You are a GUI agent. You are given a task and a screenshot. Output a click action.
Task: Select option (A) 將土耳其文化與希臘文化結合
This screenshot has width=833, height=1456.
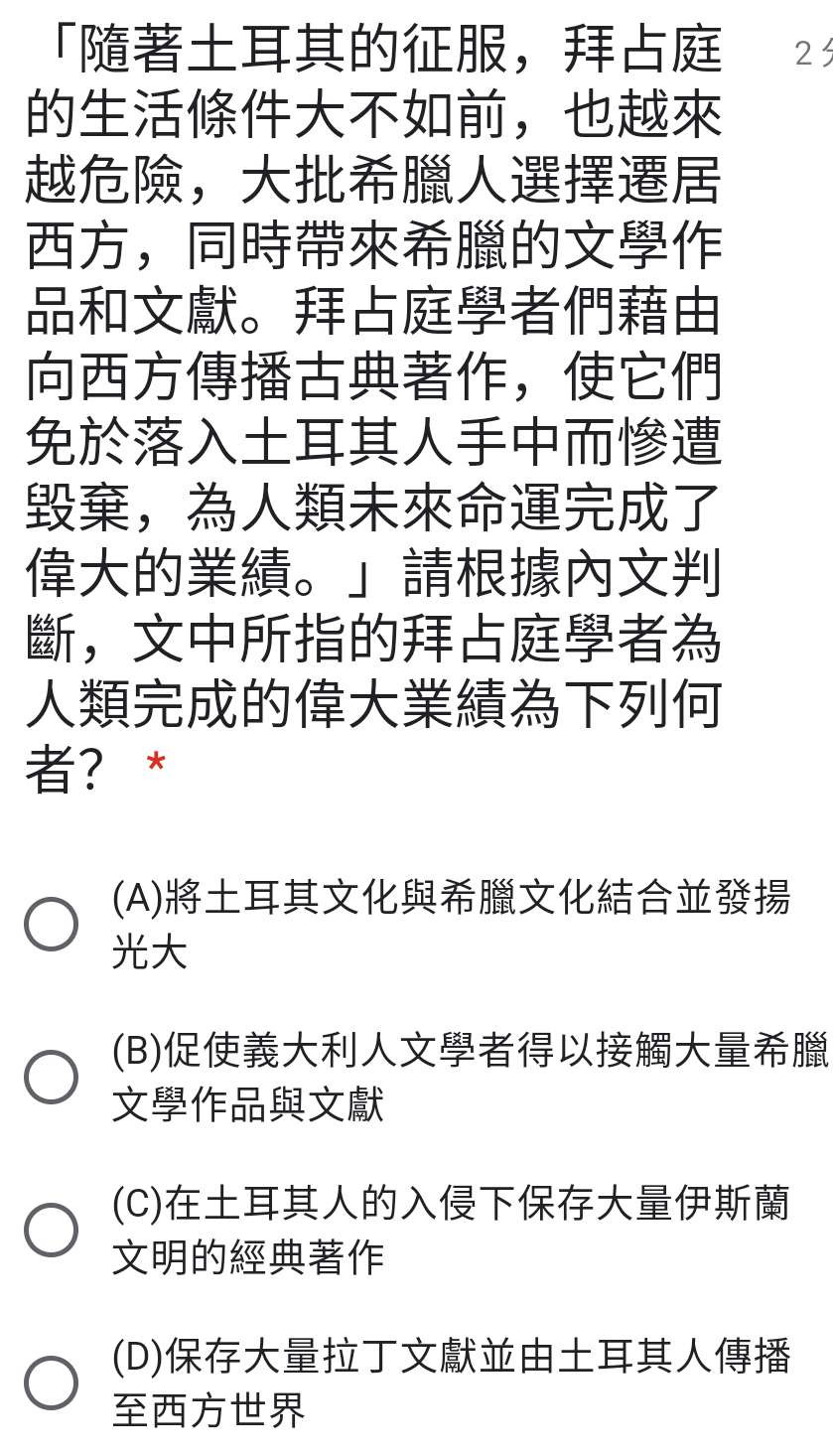[51, 925]
